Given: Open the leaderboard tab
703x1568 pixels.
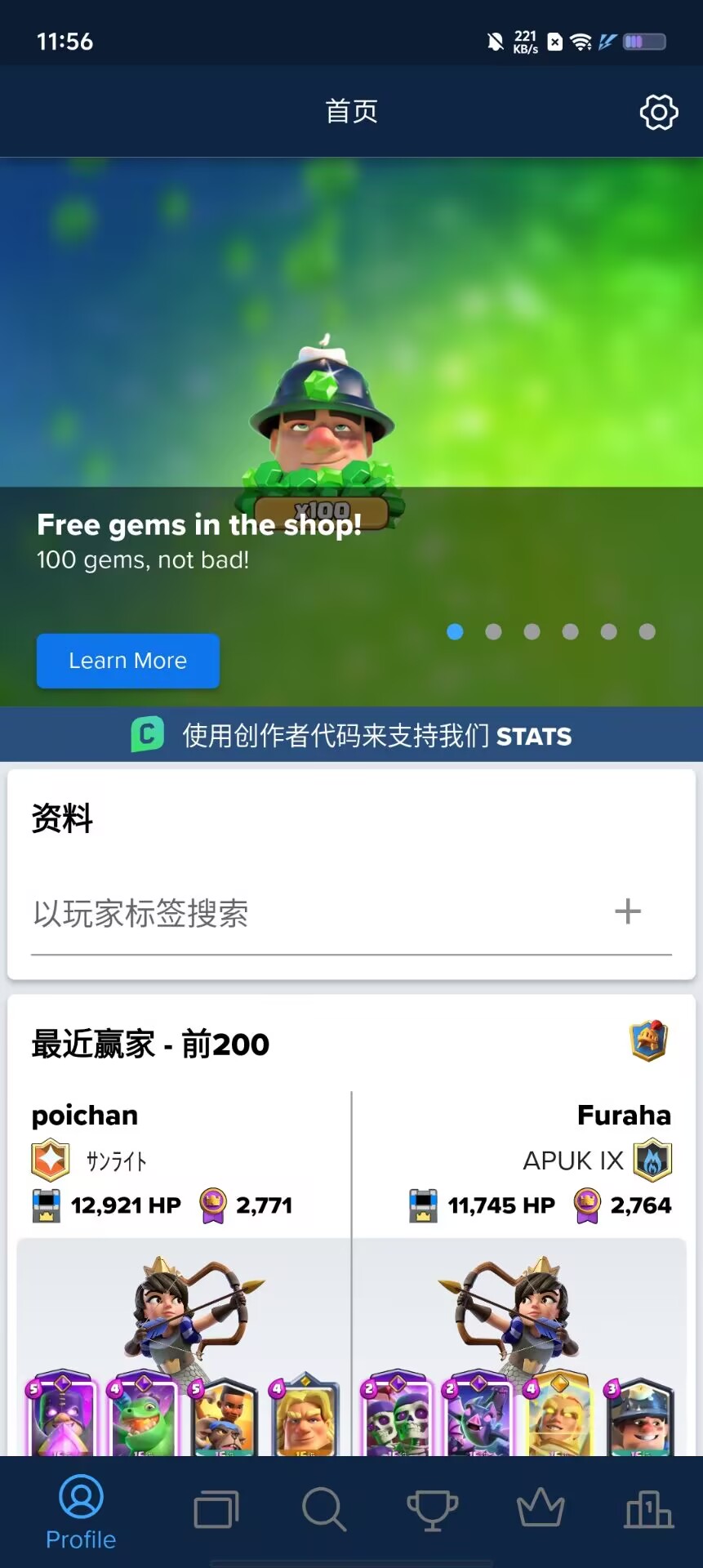Looking at the screenshot, I should coord(648,1508).
